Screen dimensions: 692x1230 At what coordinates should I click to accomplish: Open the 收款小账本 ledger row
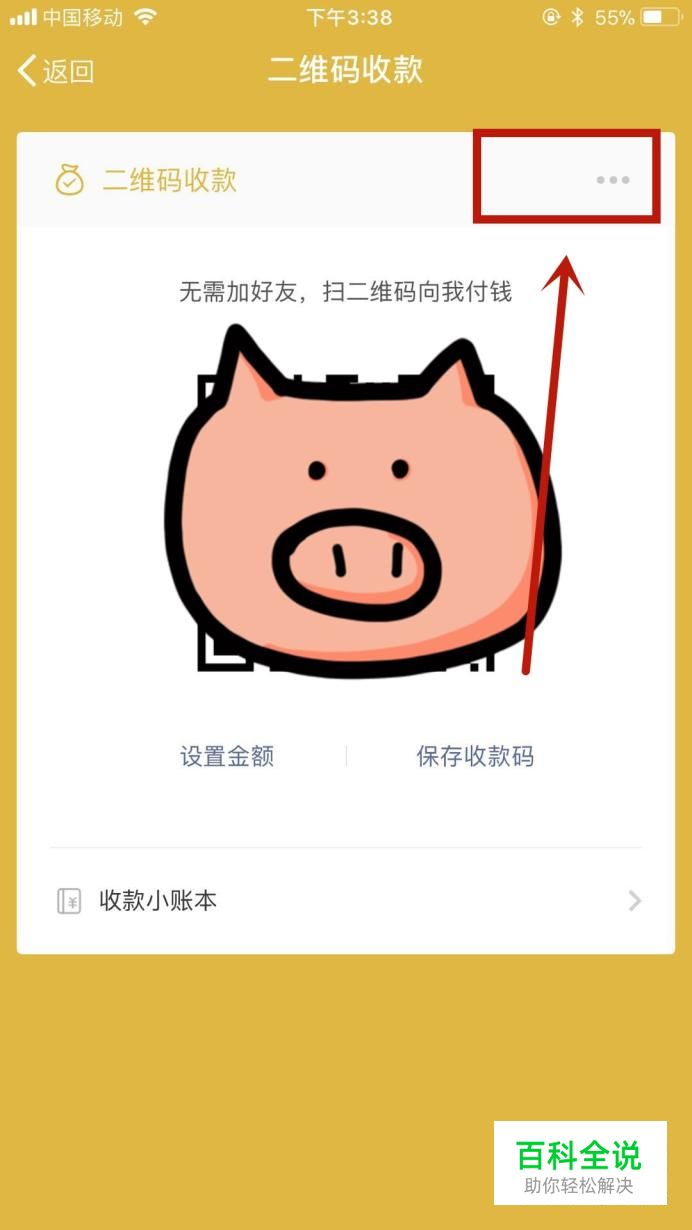coord(345,901)
